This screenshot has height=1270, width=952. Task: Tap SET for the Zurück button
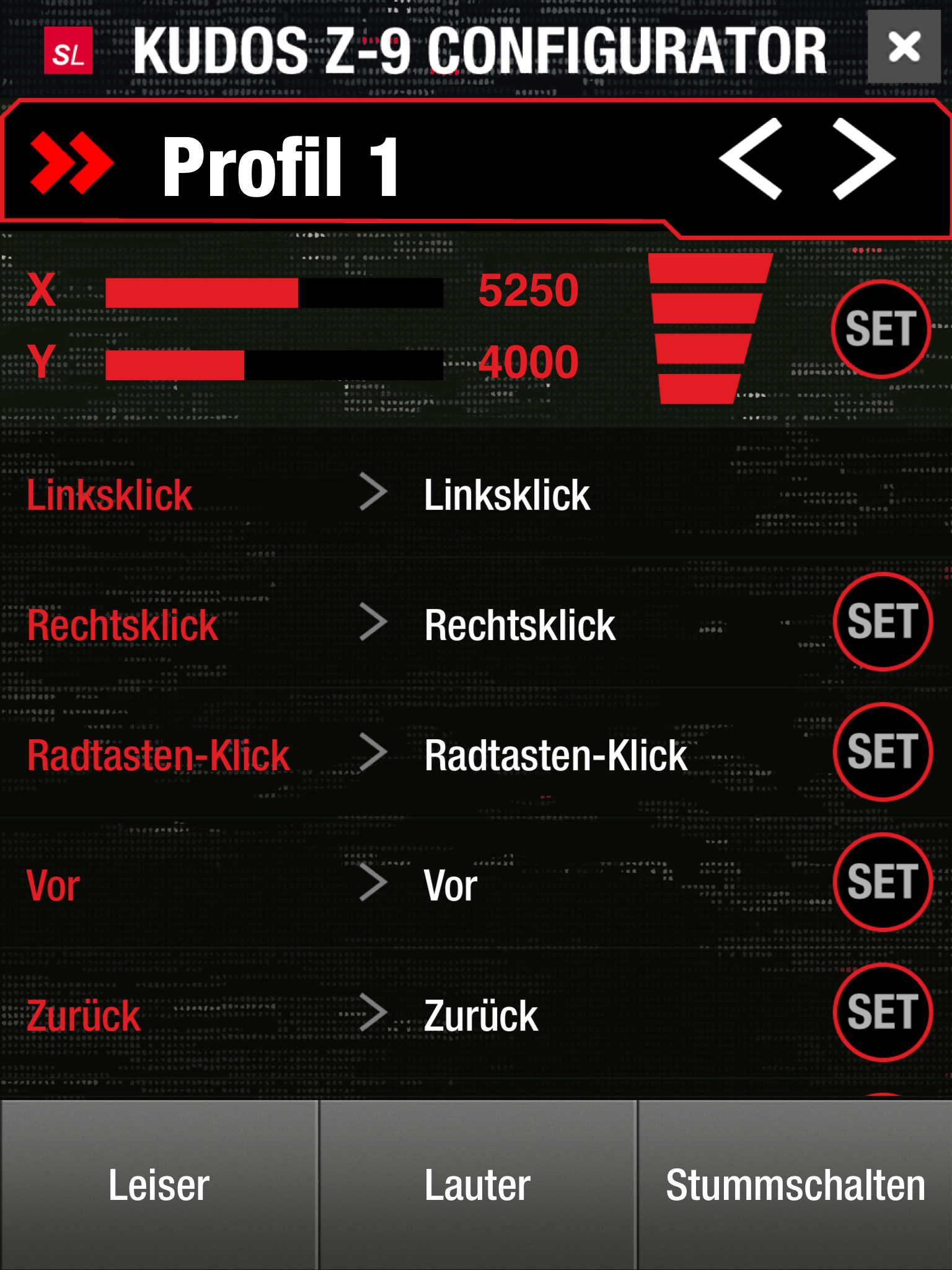point(882,1013)
